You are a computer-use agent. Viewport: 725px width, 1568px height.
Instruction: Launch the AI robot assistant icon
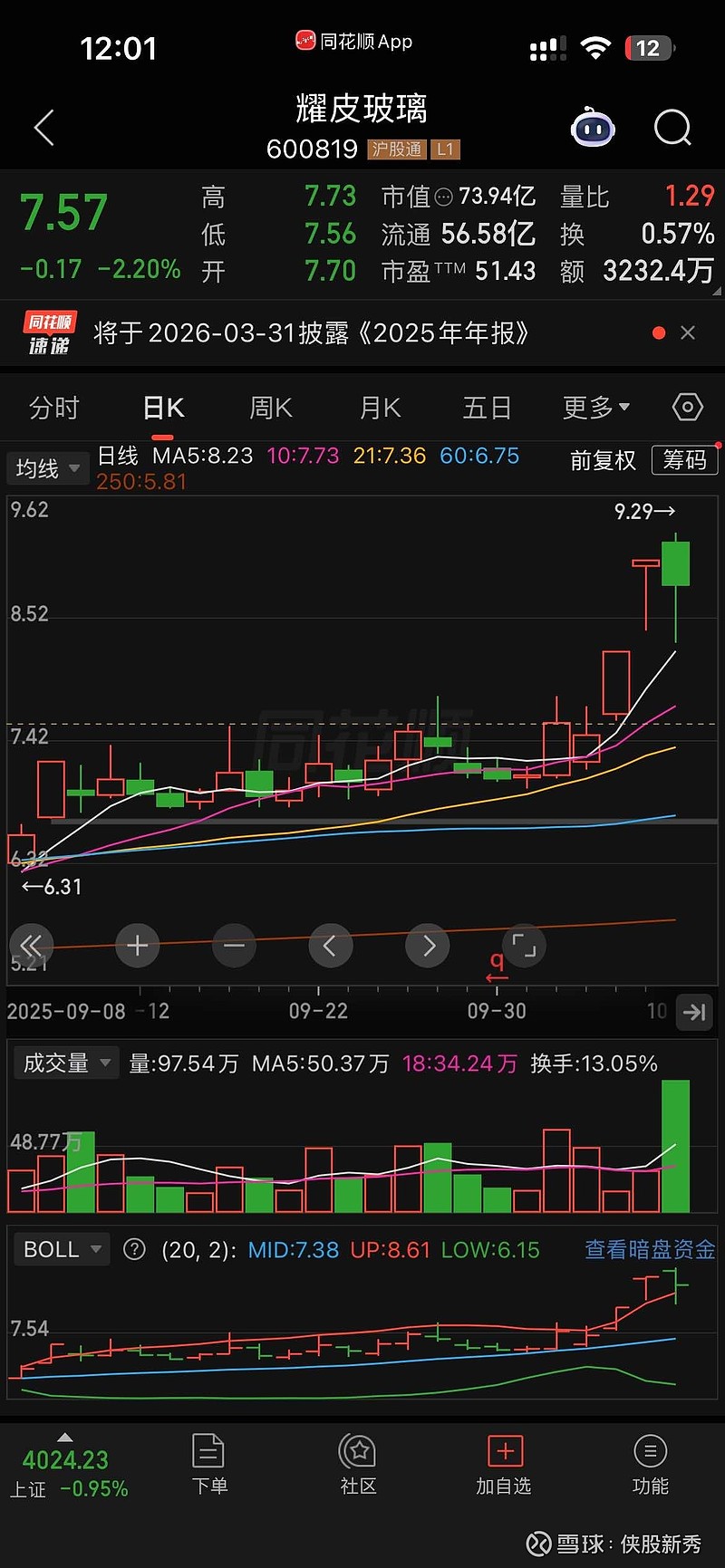point(594,129)
